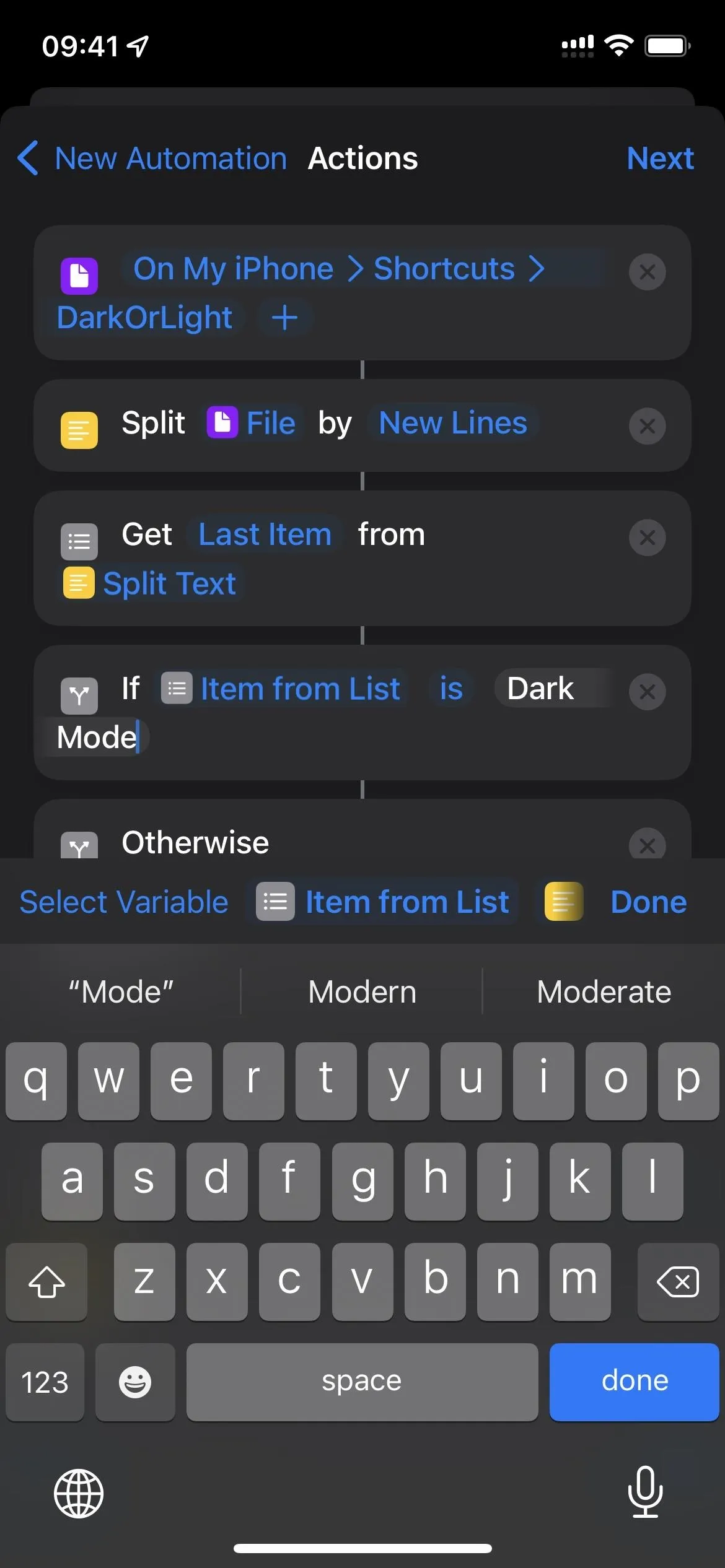725x1568 pixels.
Task: Tap the blue done key
Action: tap(635, 1382)
